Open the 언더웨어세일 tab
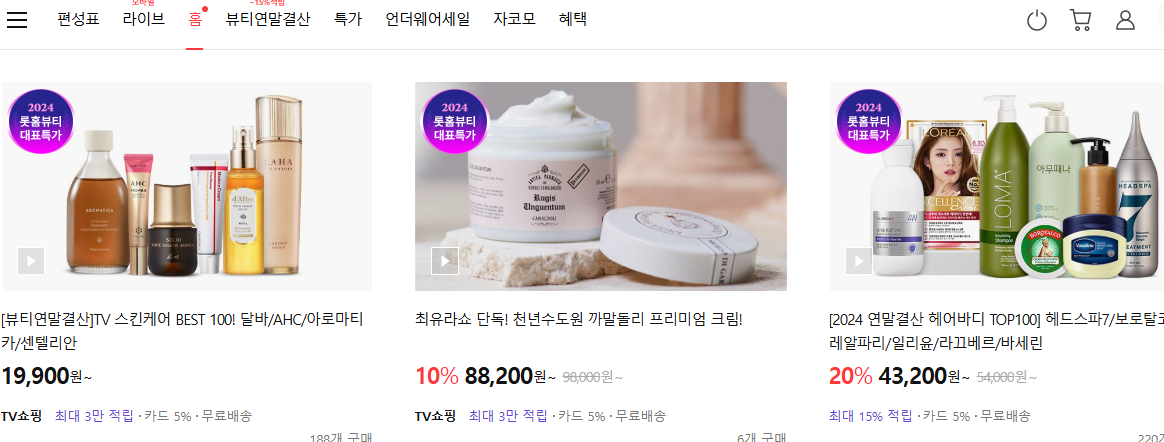This screenshot has height=442, width=1164. pos(427,19)
